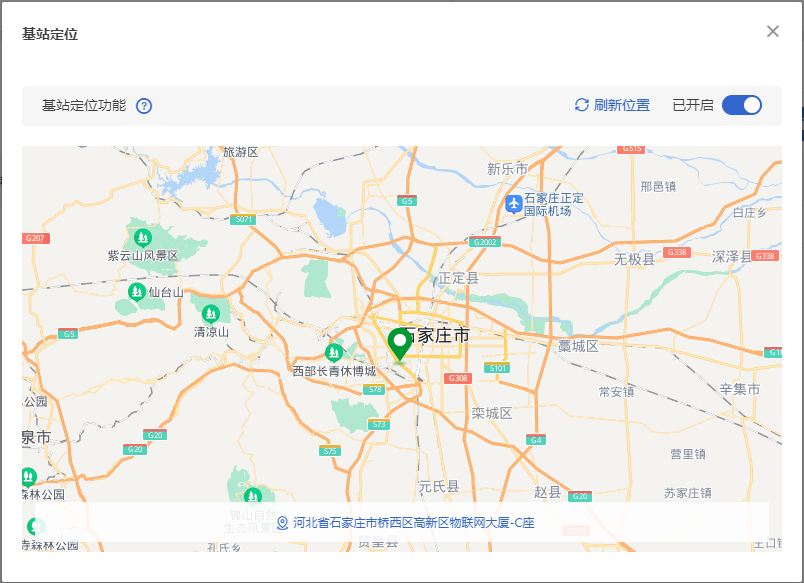
Task: Refresh location with 刷新位置
Action: pyautogui.click(x=612, y=105)
